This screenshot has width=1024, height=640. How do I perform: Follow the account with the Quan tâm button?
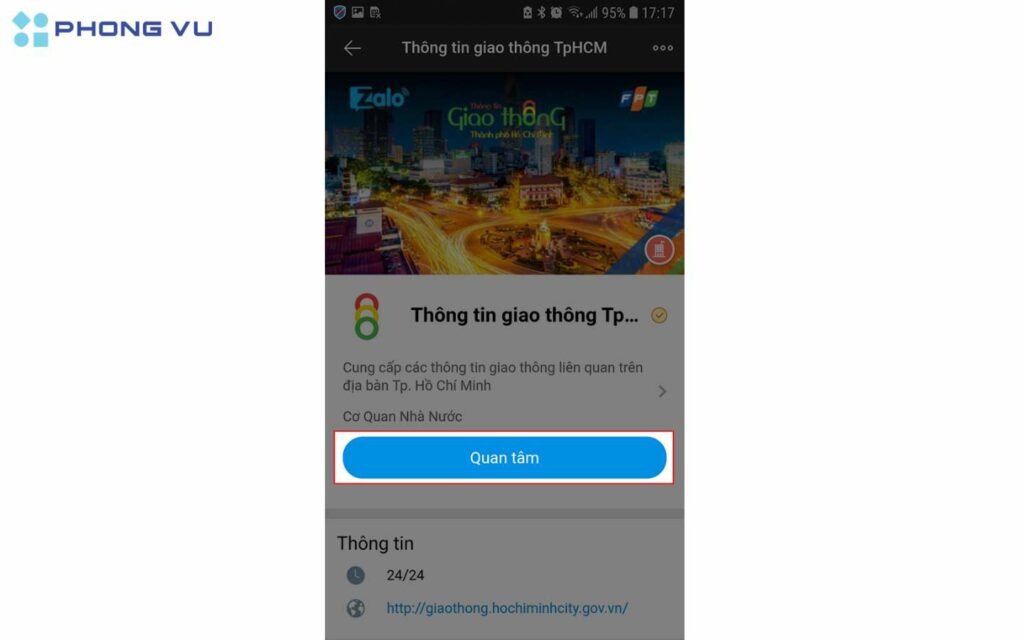[x=504, y=458]
